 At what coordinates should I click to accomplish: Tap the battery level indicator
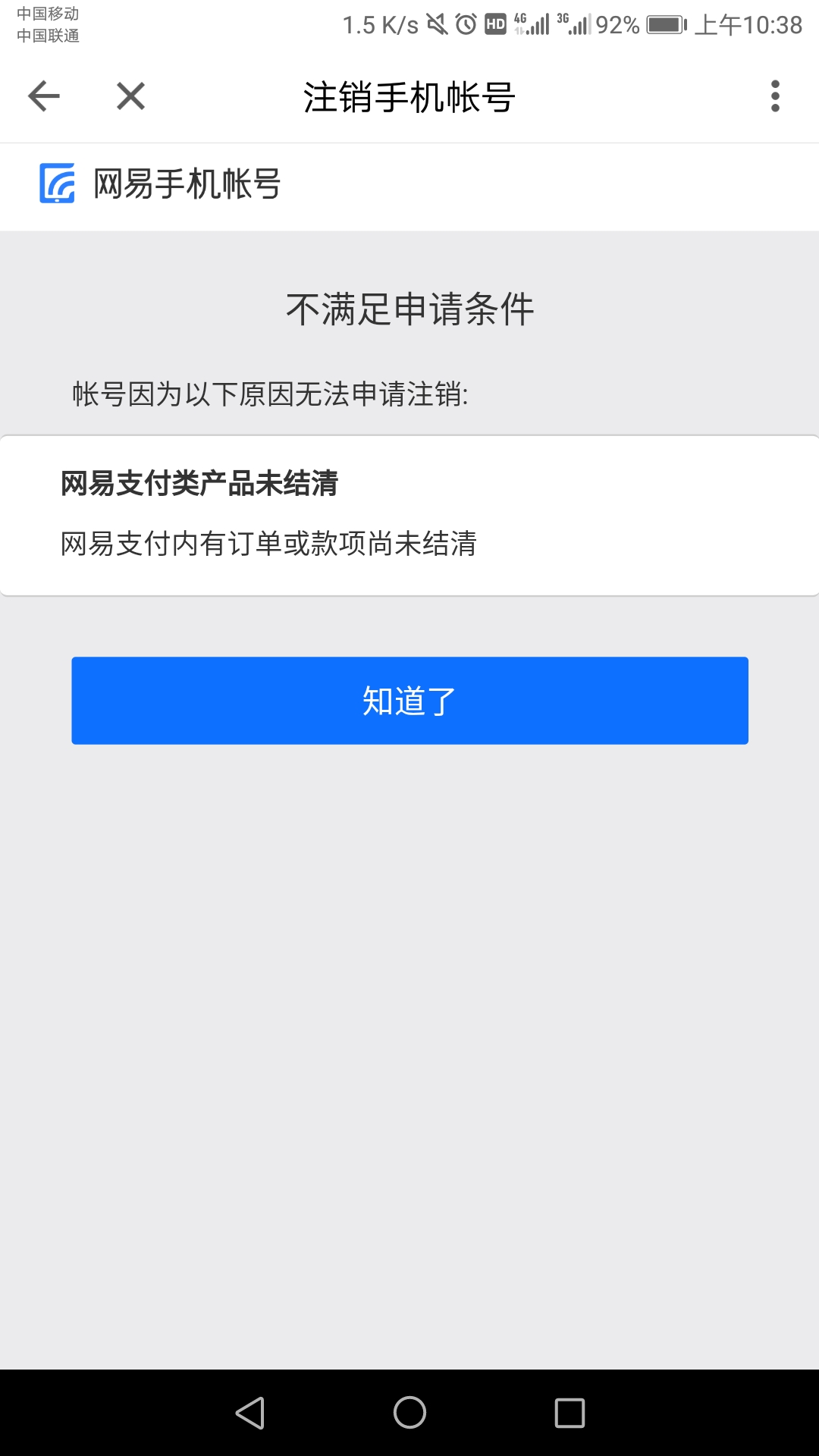click(x=664, y=24)
